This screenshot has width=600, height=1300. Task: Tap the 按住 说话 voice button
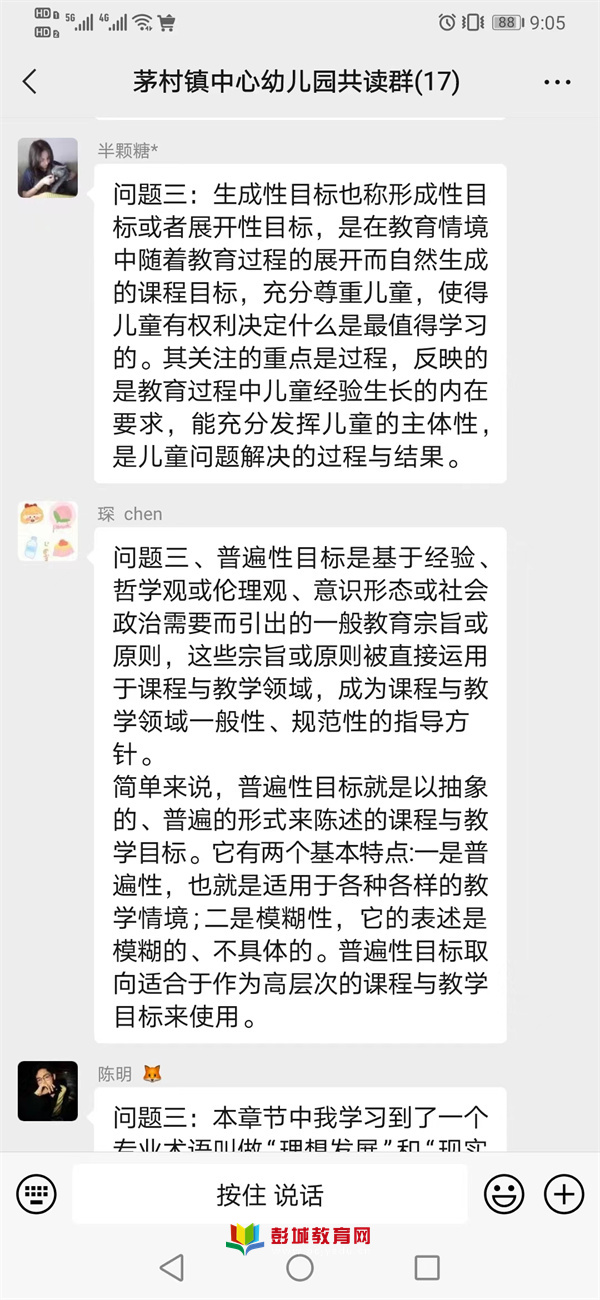(270, 1194)
